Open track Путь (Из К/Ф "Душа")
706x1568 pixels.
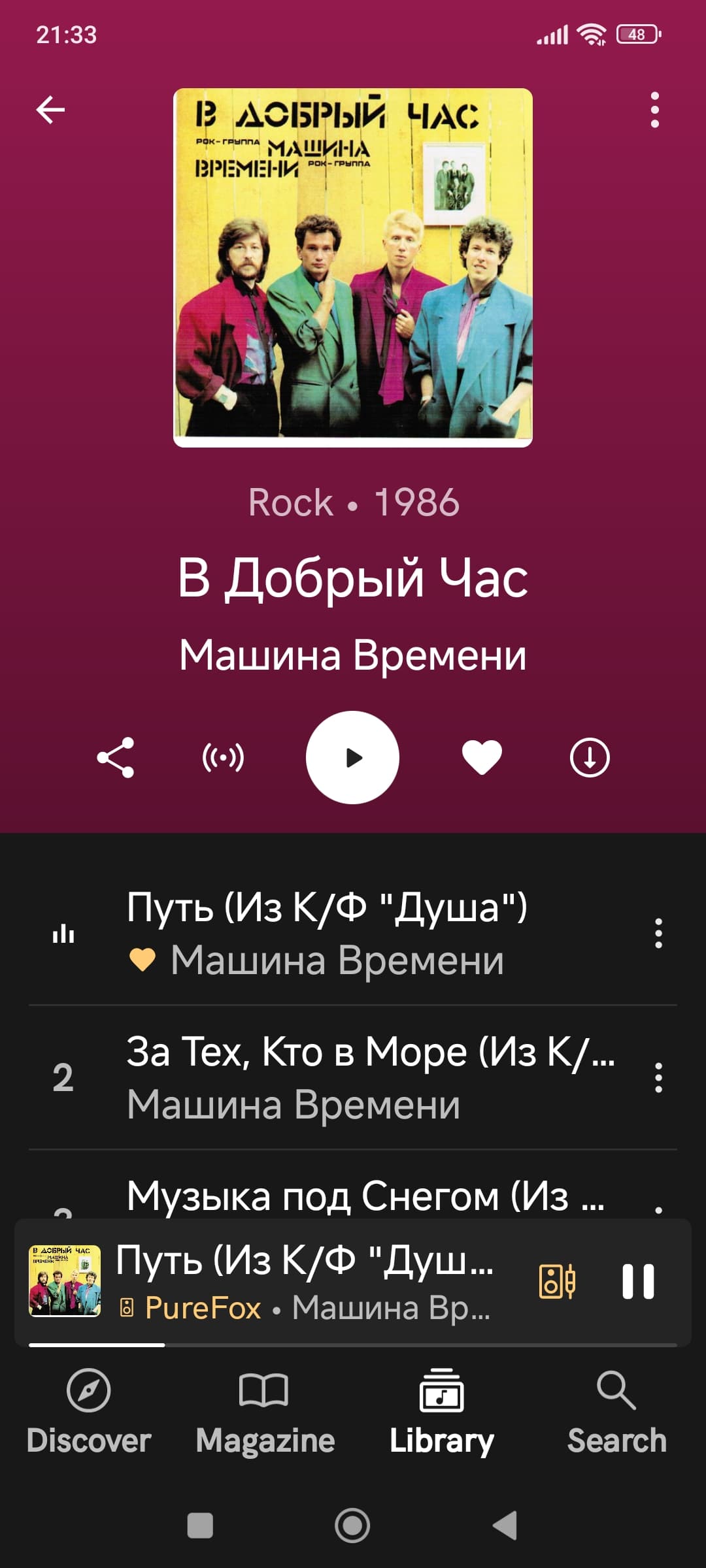(327, 933)
